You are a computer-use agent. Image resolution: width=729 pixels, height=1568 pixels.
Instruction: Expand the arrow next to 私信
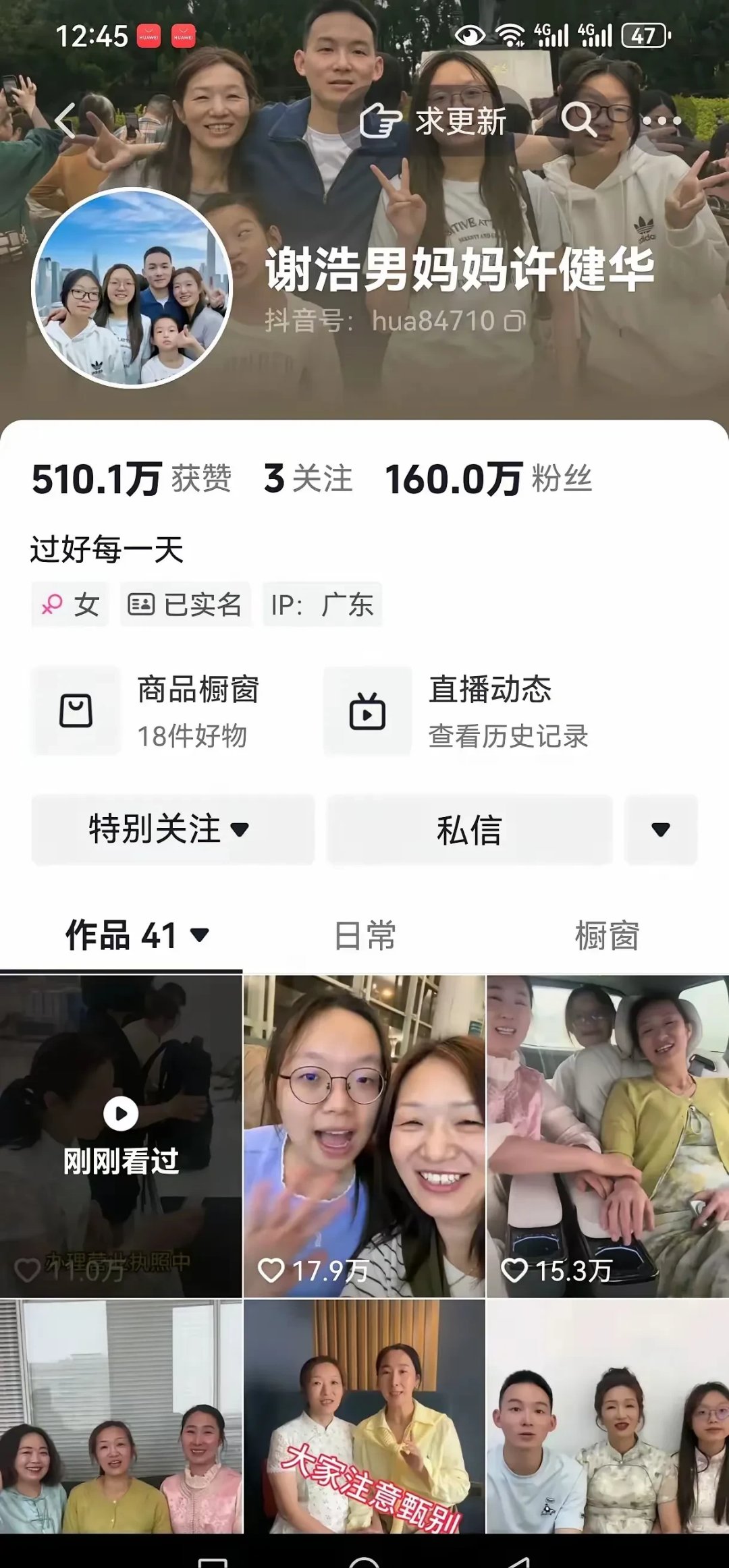pos(661,830)
